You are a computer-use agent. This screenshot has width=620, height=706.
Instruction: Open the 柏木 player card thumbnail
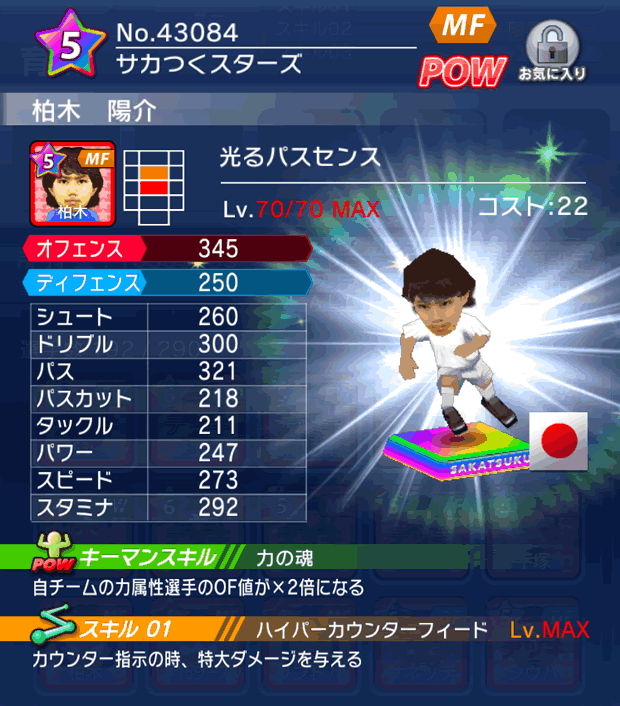[x=74, y=183]
